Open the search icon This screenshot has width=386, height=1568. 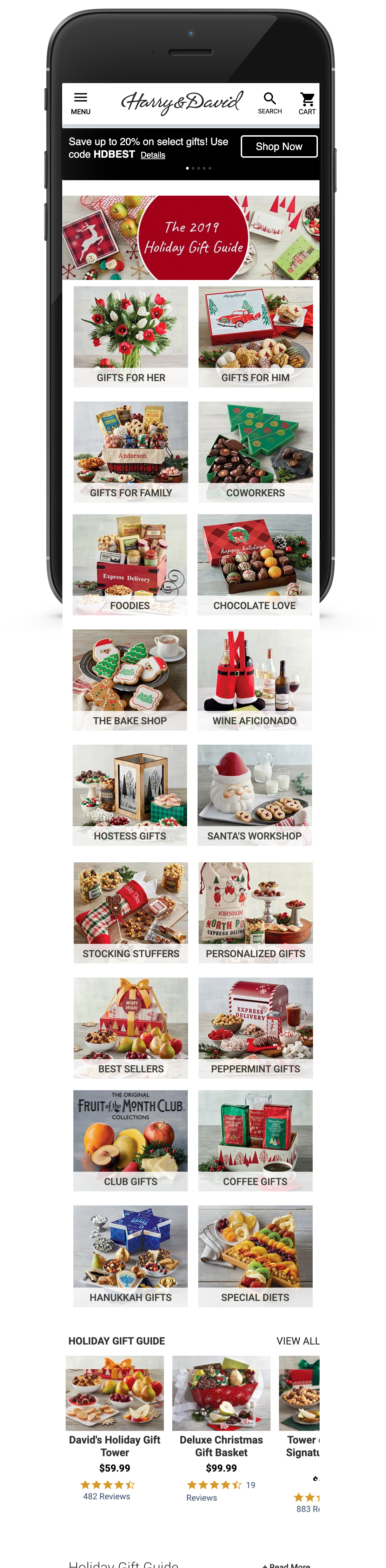click(x=270, y=102)
